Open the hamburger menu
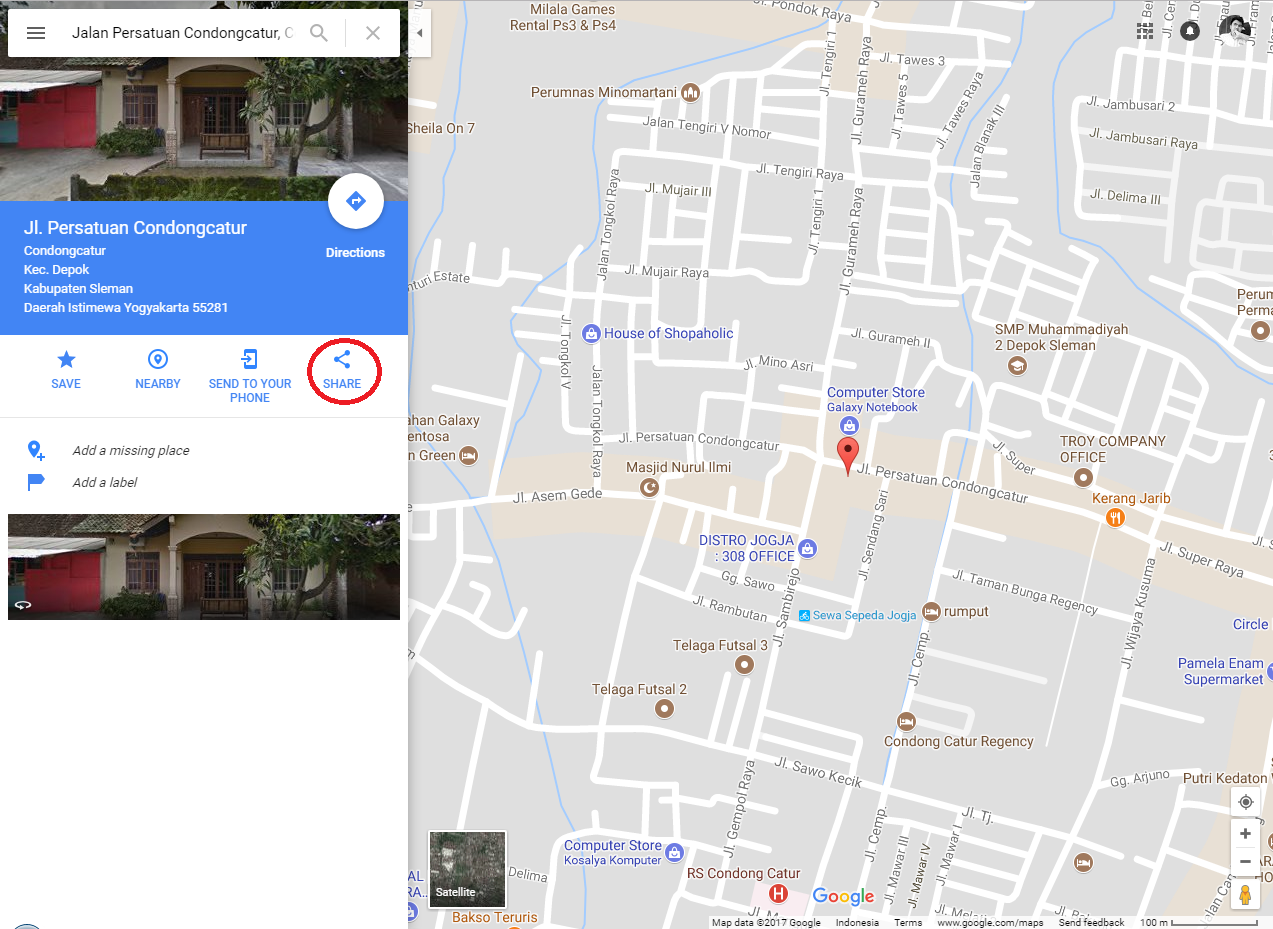The height and width of the screenshot is (929, 1273). click(36, 33)
